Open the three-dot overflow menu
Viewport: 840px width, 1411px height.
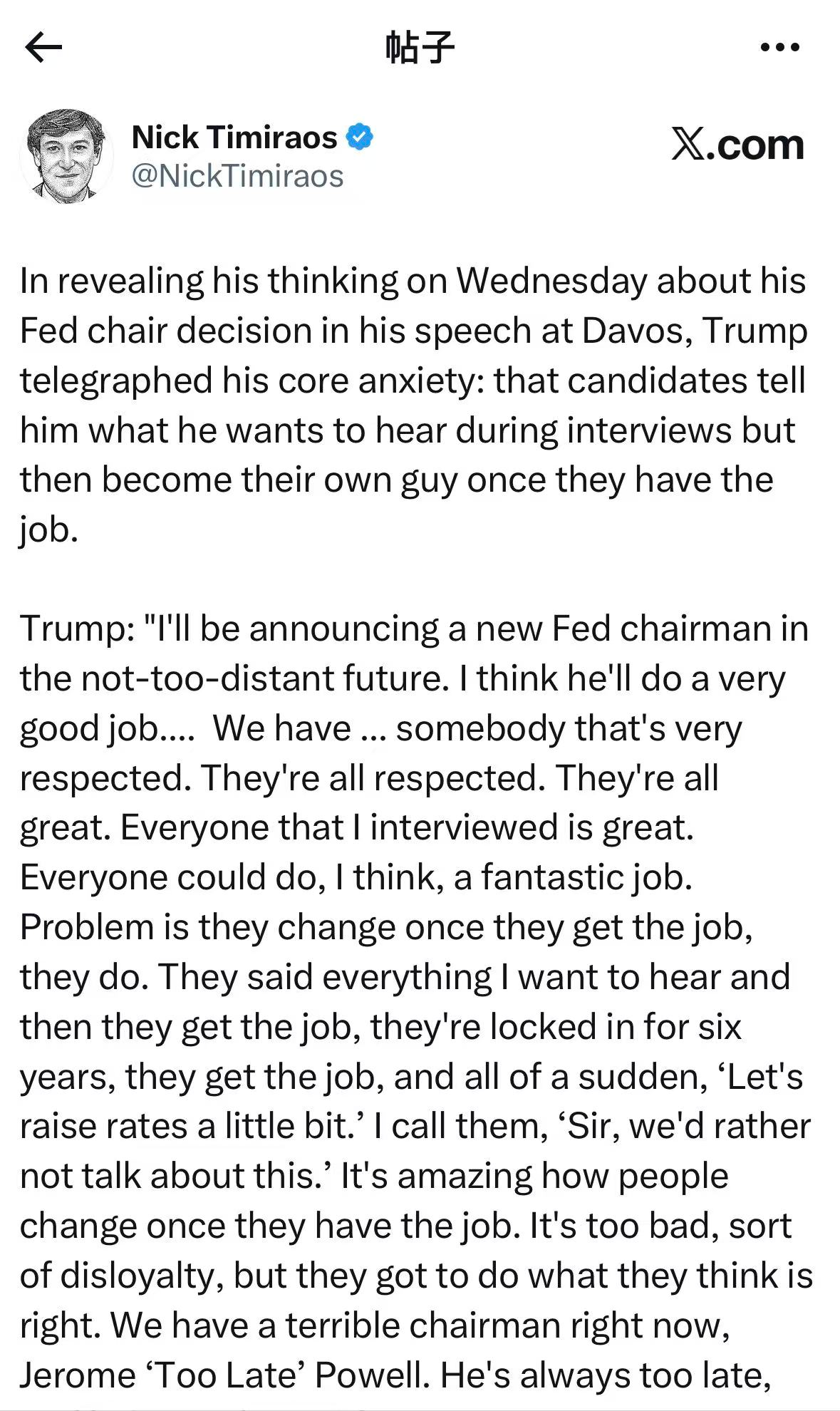tap(780, 48)
